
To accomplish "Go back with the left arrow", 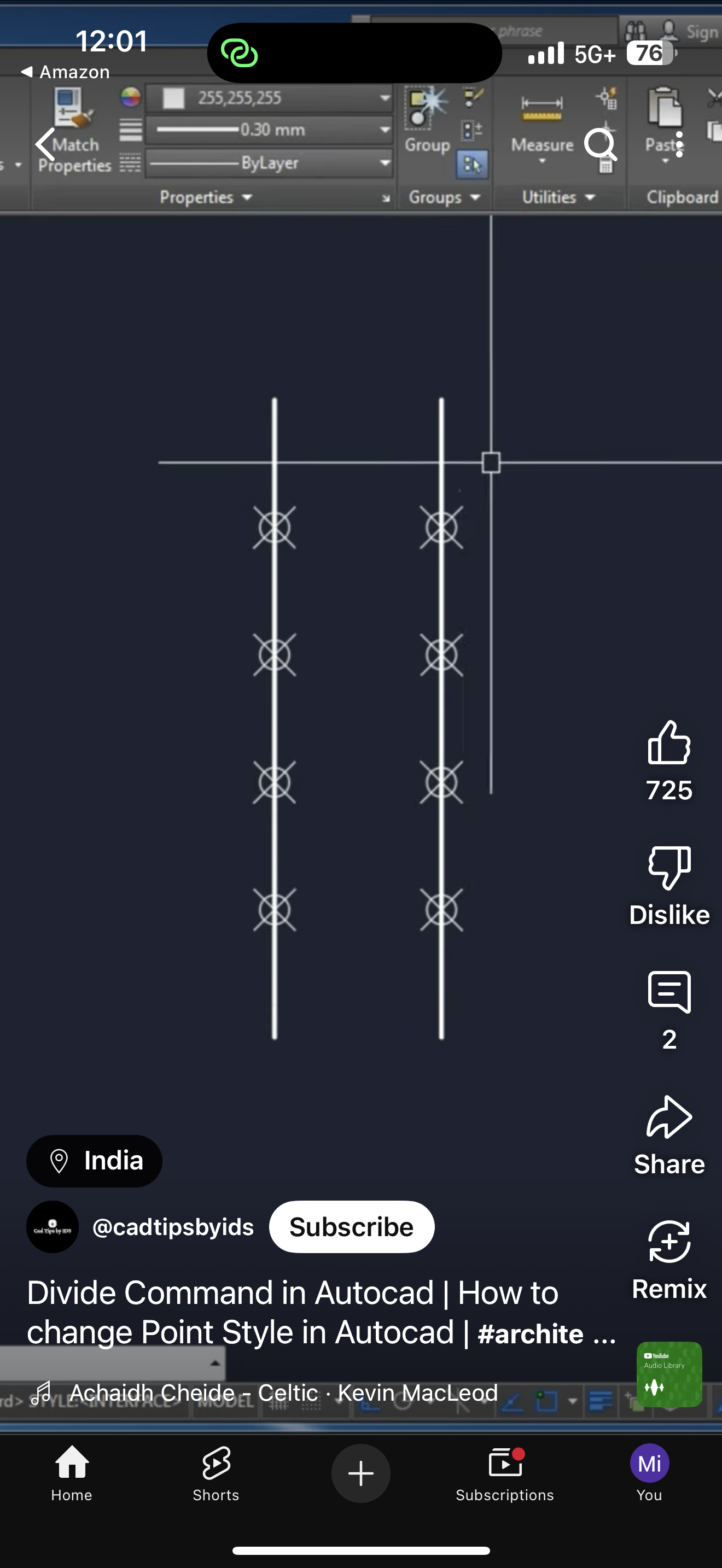I will tap(45, 144).
